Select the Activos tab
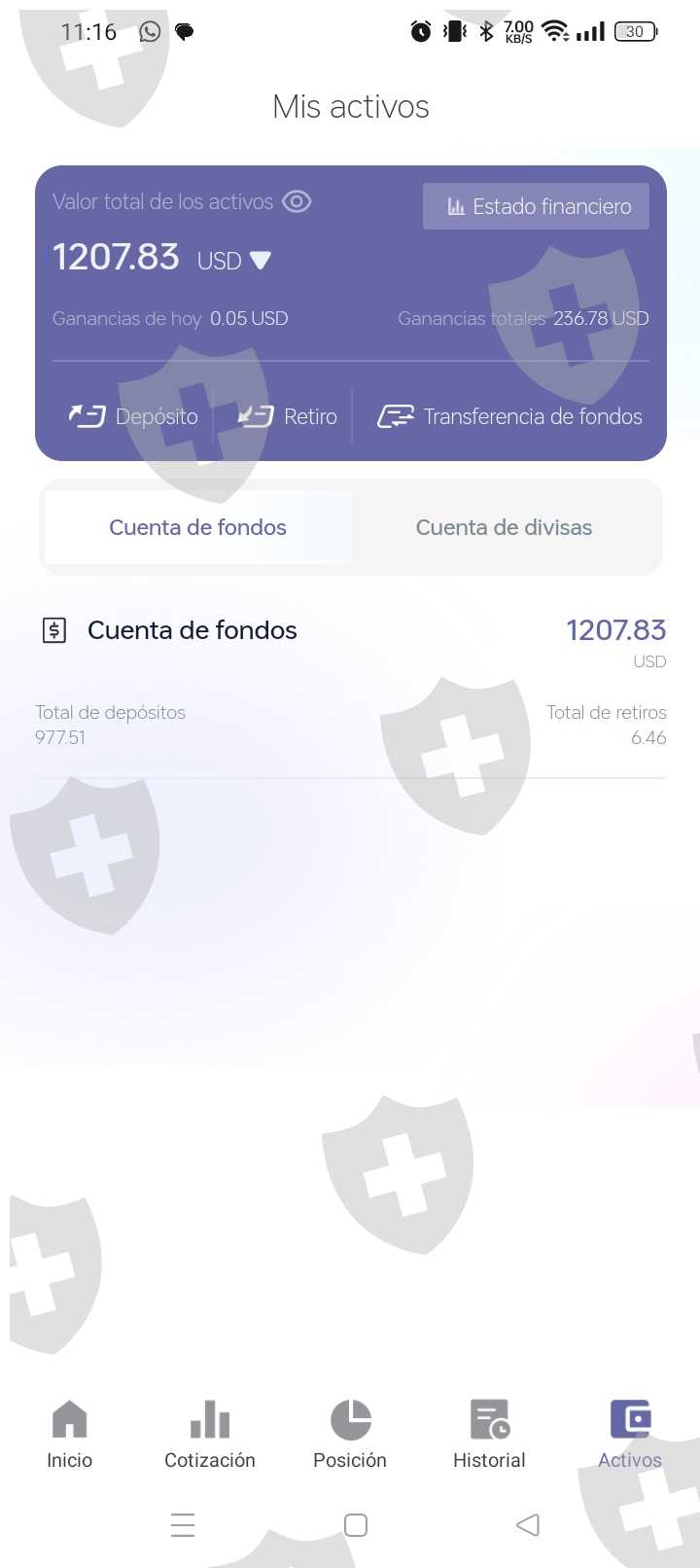 tap(630, 1434)
